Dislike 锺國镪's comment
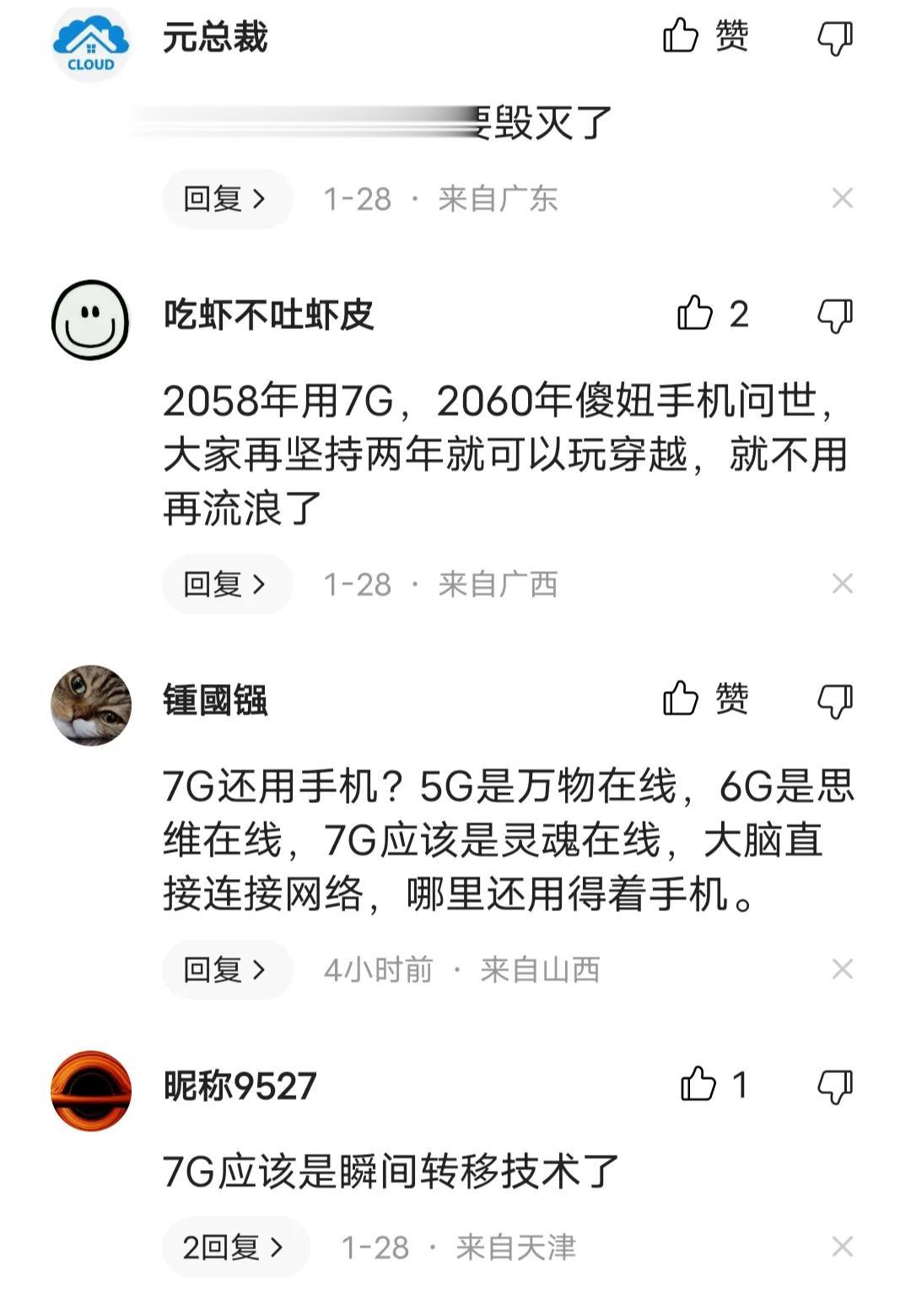The image size is (911, 1316). click(x=835, y=701)
